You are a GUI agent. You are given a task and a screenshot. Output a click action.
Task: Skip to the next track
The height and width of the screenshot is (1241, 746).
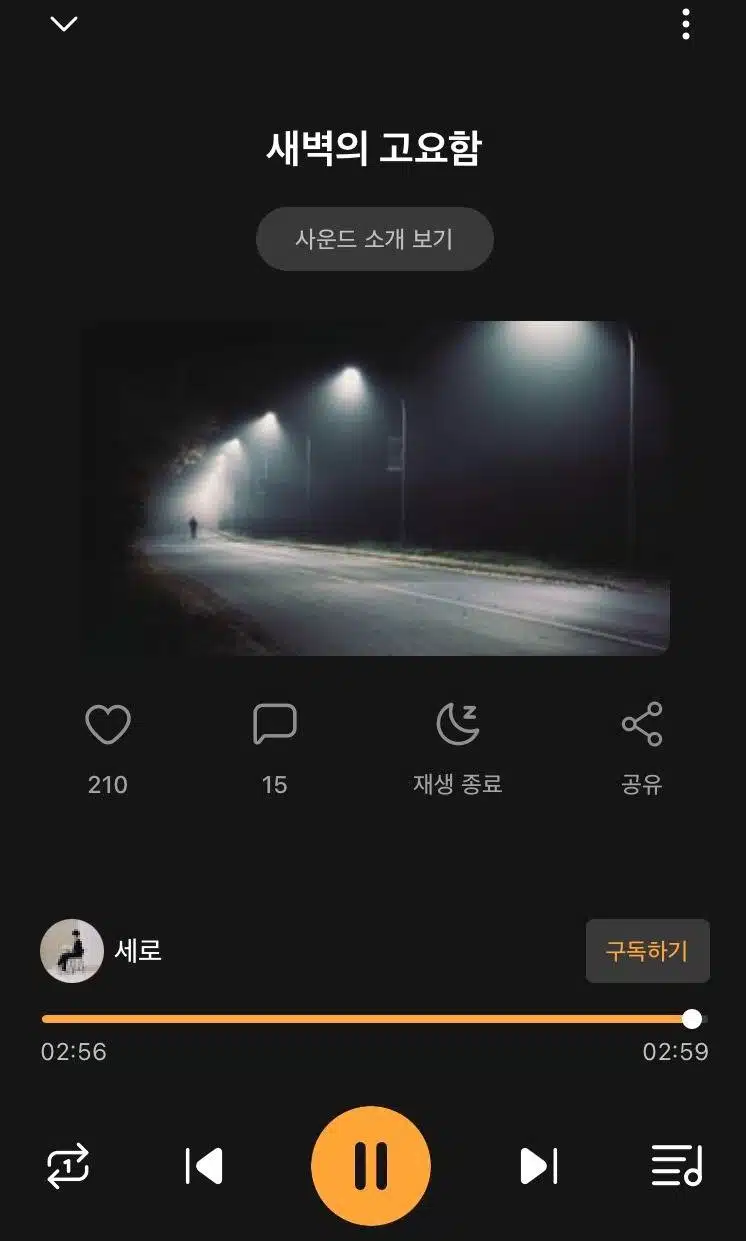(x=539, y=1166)
